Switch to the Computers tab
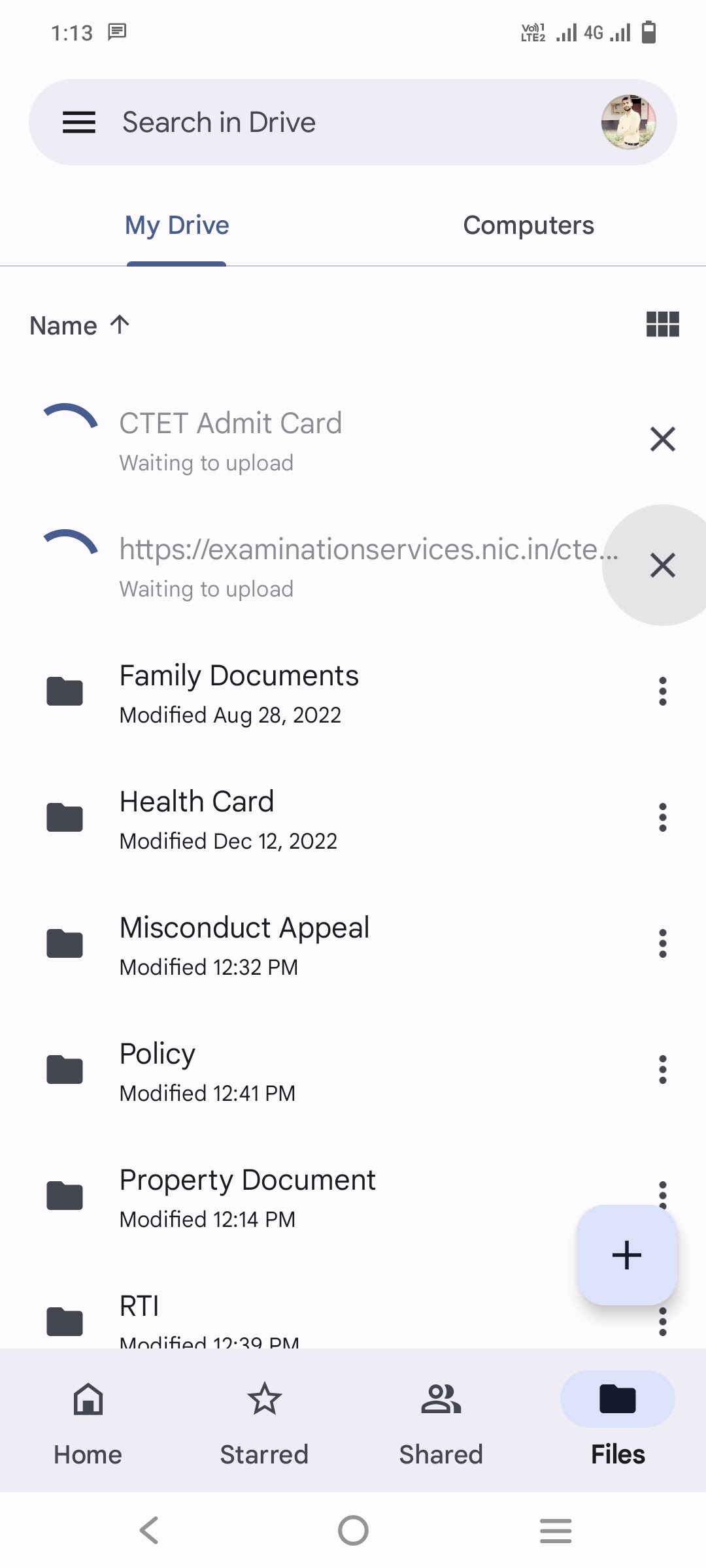 pos(529,225)
